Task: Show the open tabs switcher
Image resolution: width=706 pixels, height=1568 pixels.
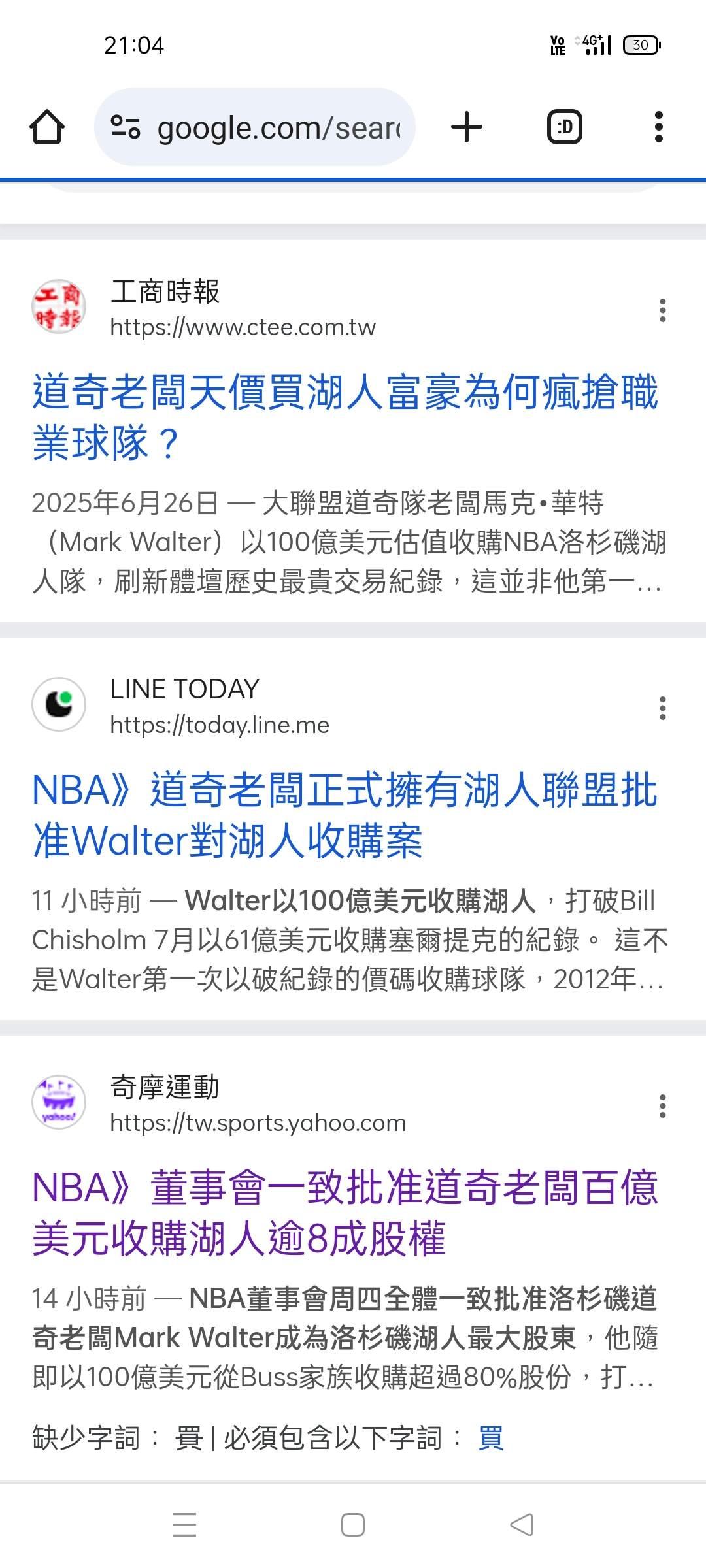Action: (564, 127)
